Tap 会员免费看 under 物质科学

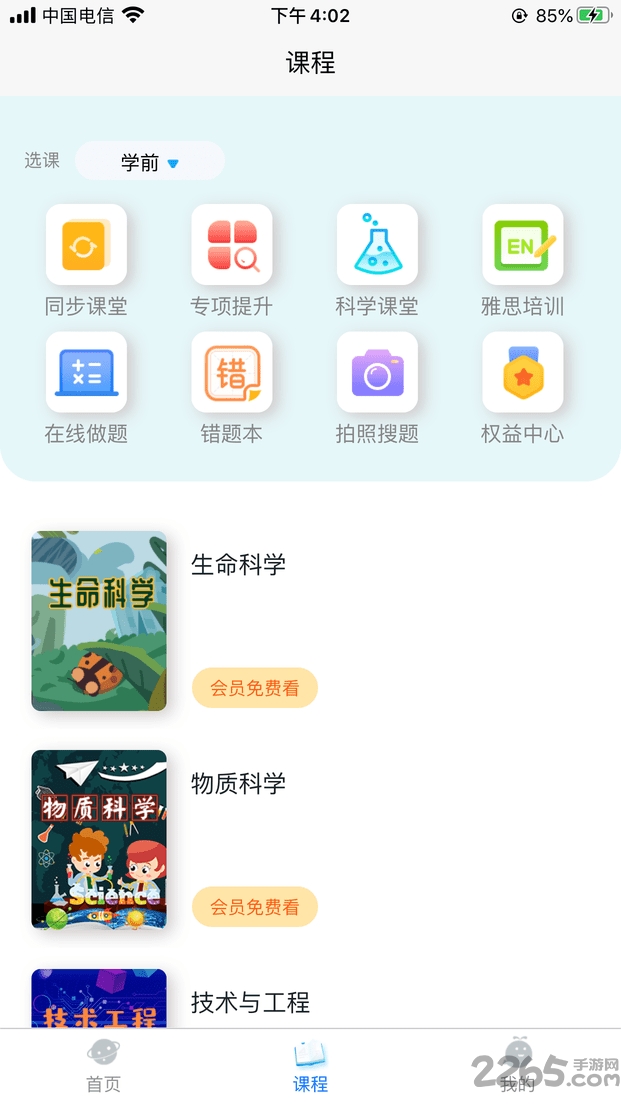pos(254,907)
